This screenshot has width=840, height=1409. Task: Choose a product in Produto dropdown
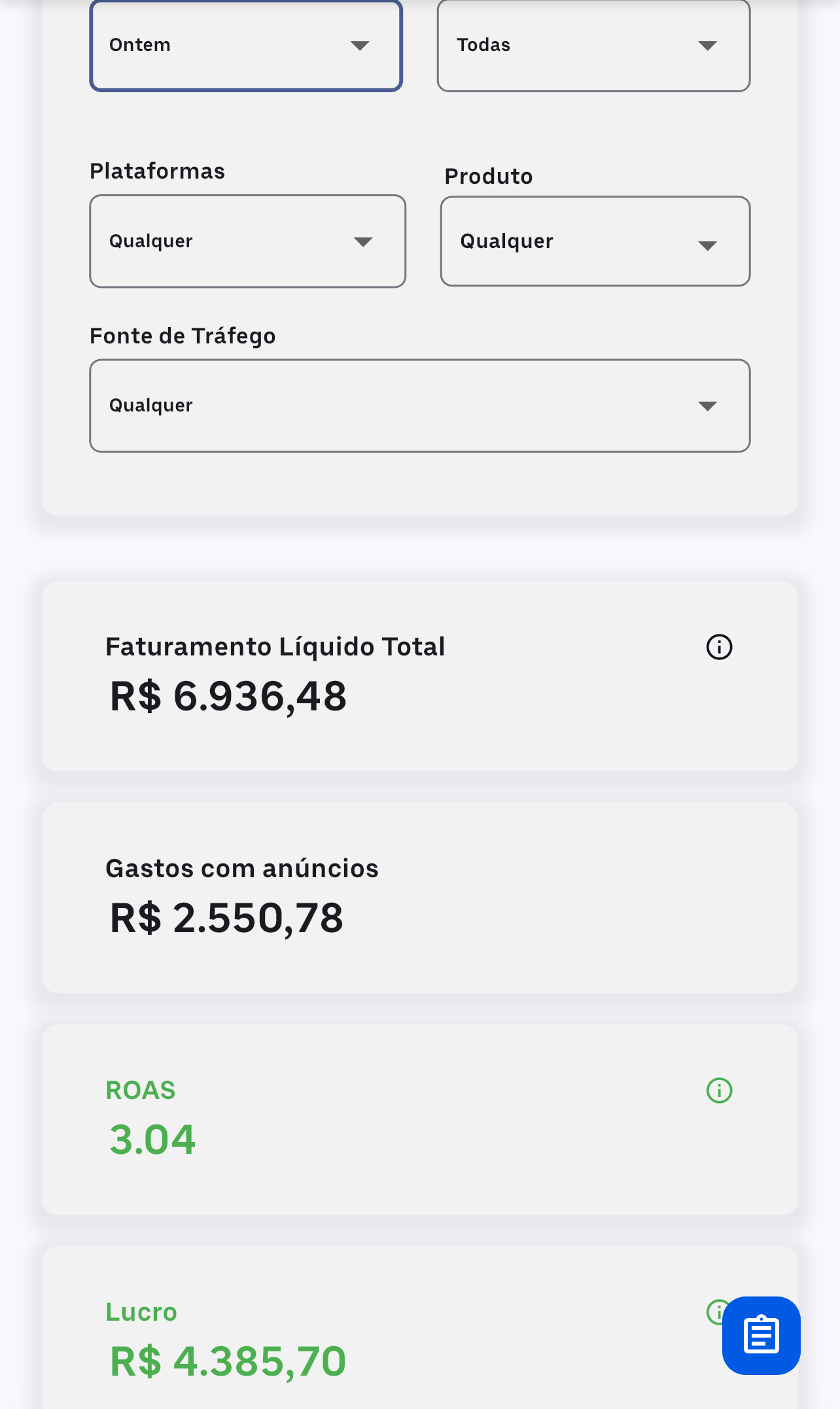coord(595,241)
